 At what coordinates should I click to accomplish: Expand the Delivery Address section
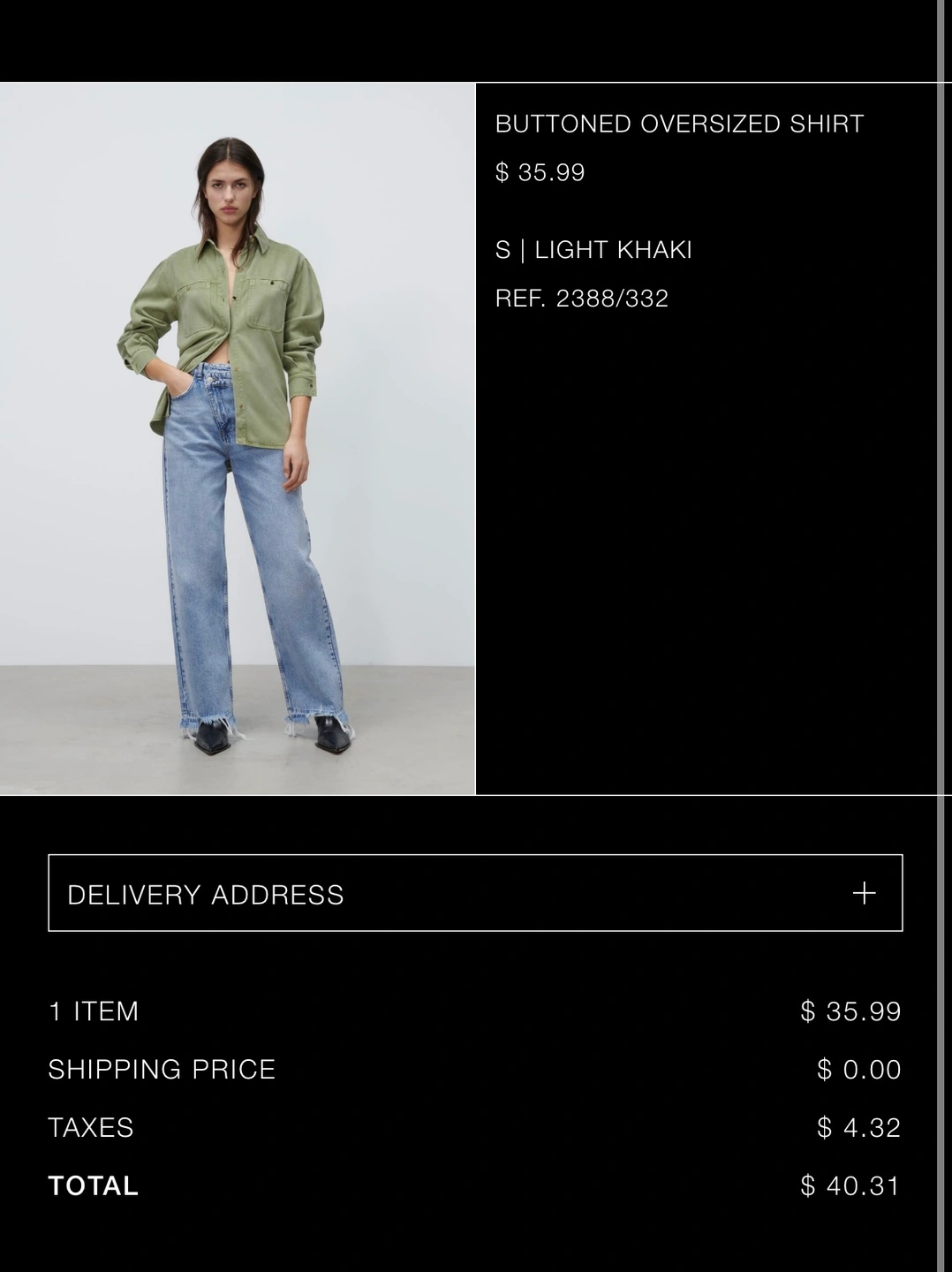click(864, 893)
